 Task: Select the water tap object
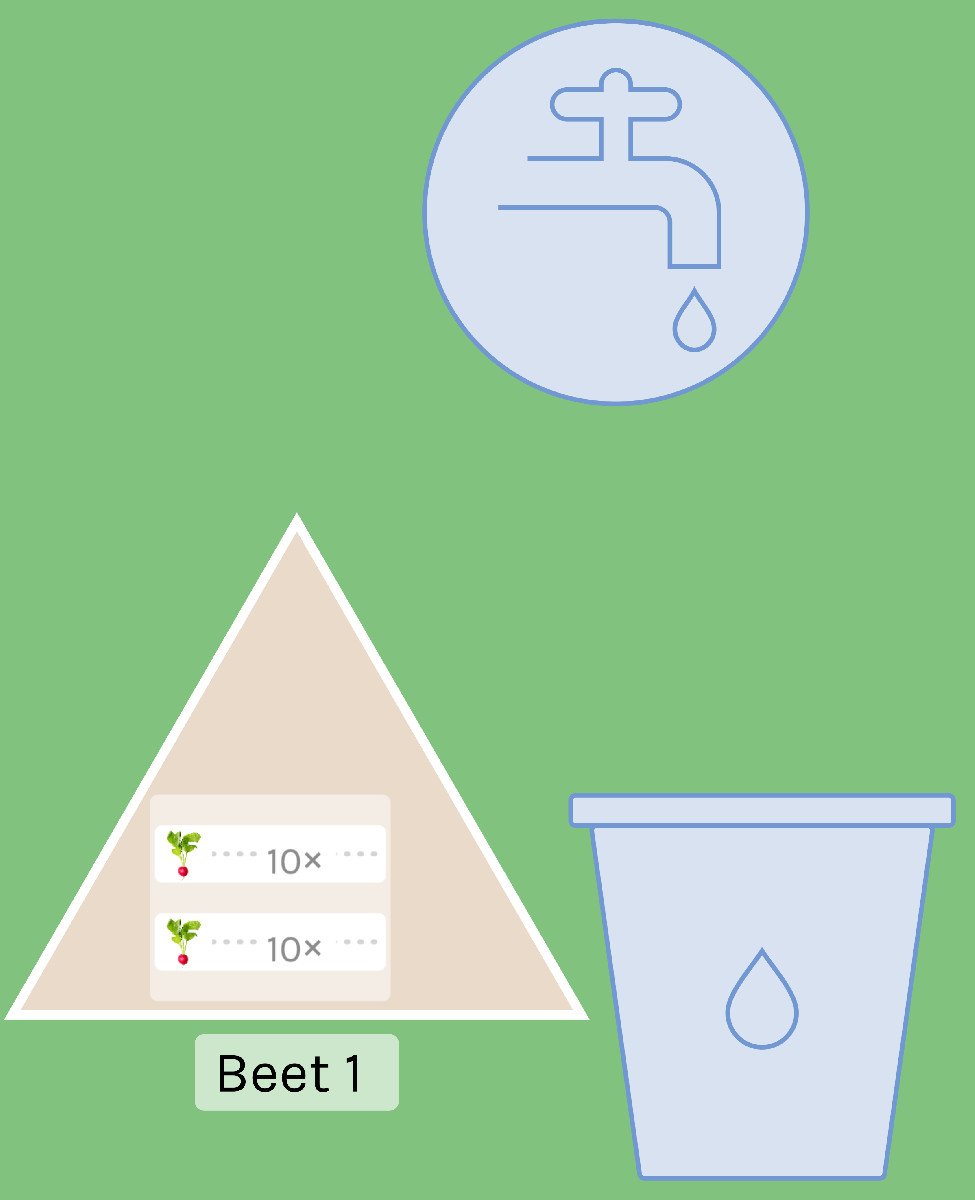[x=616, y=212]
